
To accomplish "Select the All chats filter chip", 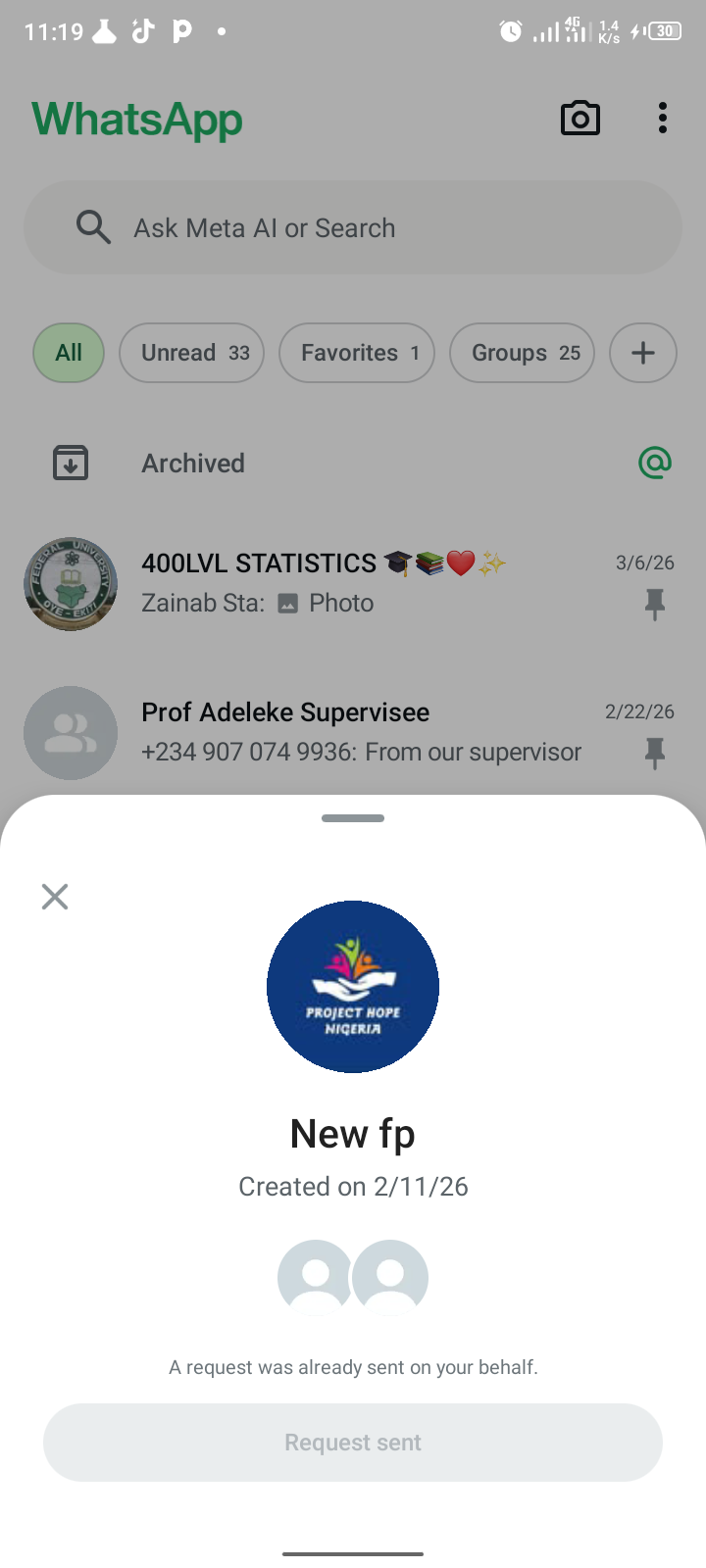I will 69,353.
